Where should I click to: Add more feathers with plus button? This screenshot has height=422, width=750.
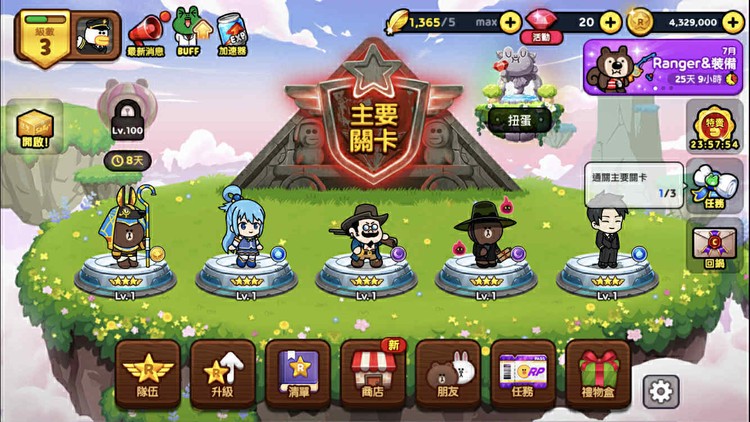(510, 21)
